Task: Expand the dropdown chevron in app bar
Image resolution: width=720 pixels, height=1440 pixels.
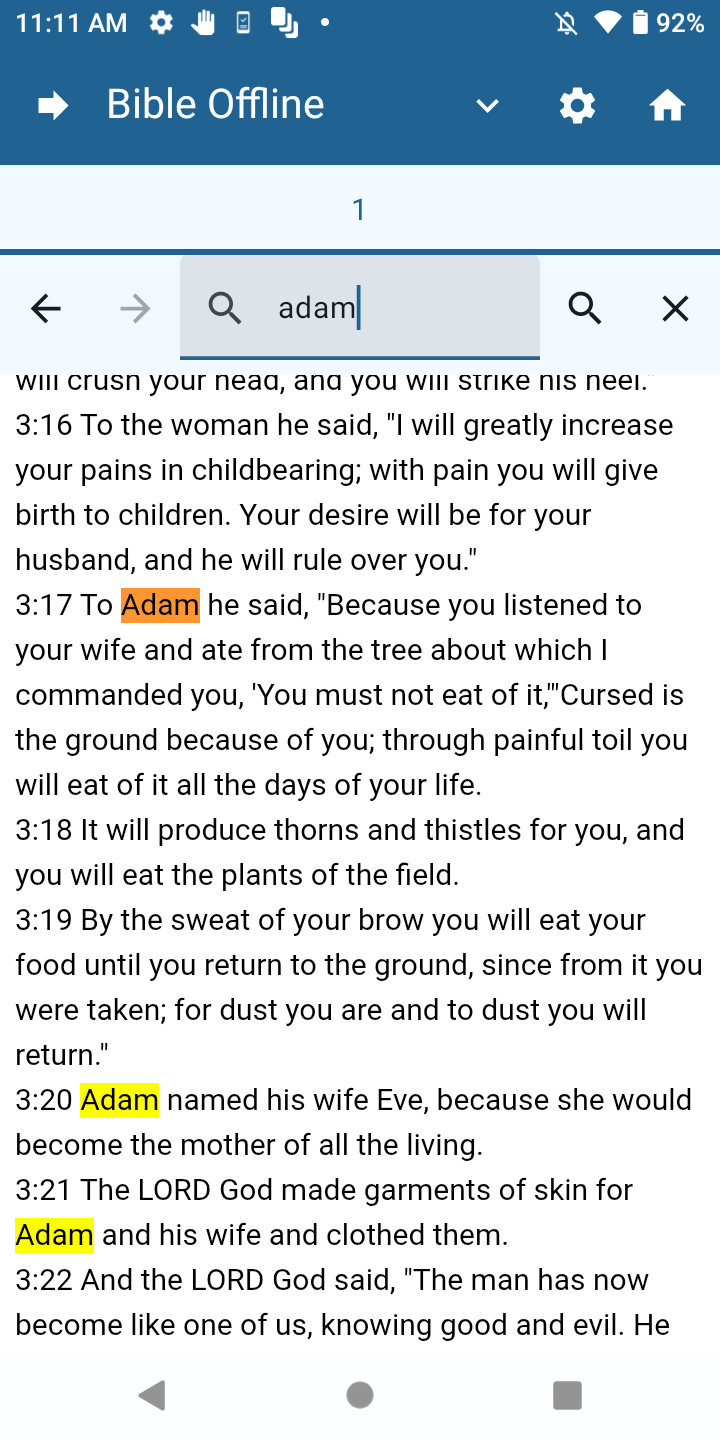Action: point(487,105)
